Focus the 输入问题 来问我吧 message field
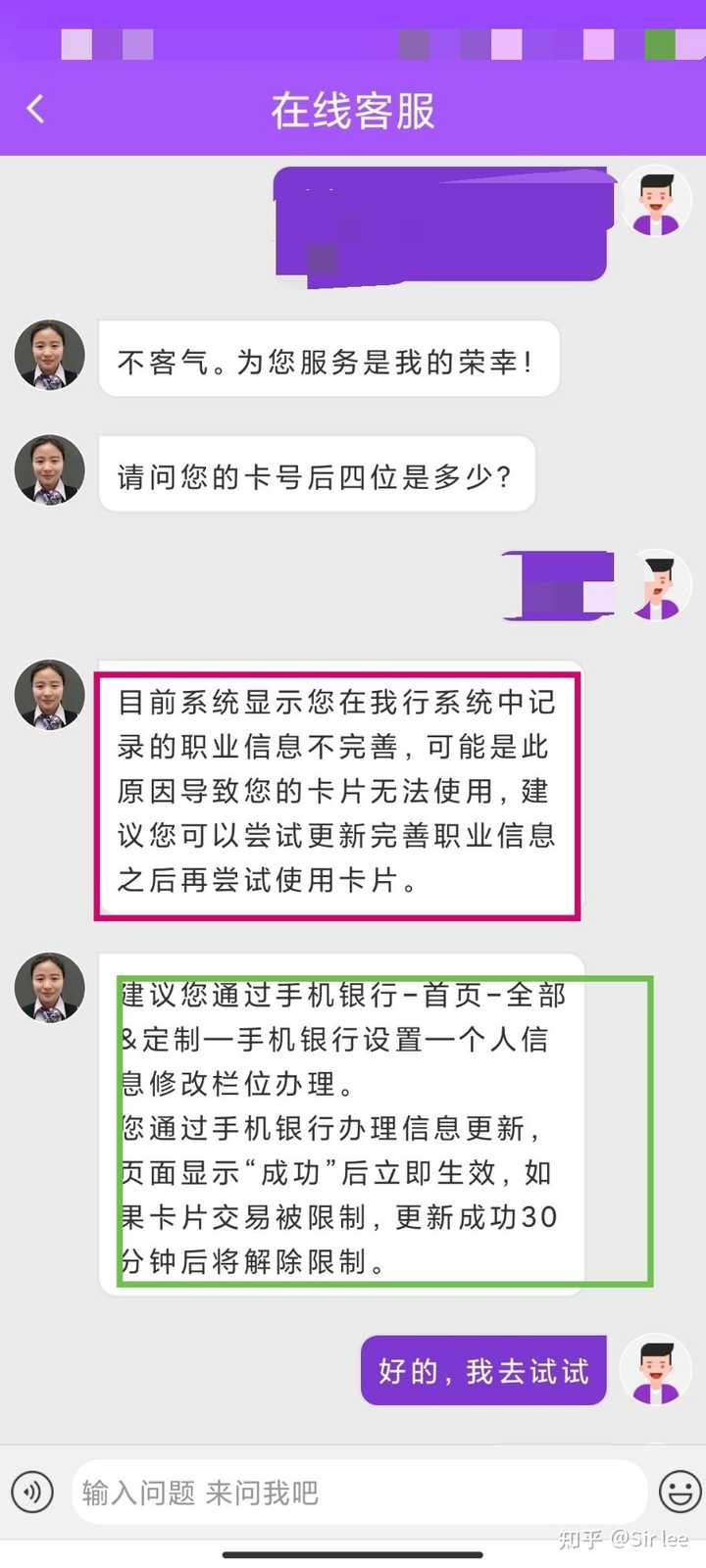This screenshot has height=1568, width=706. (x=359, y=1493)
